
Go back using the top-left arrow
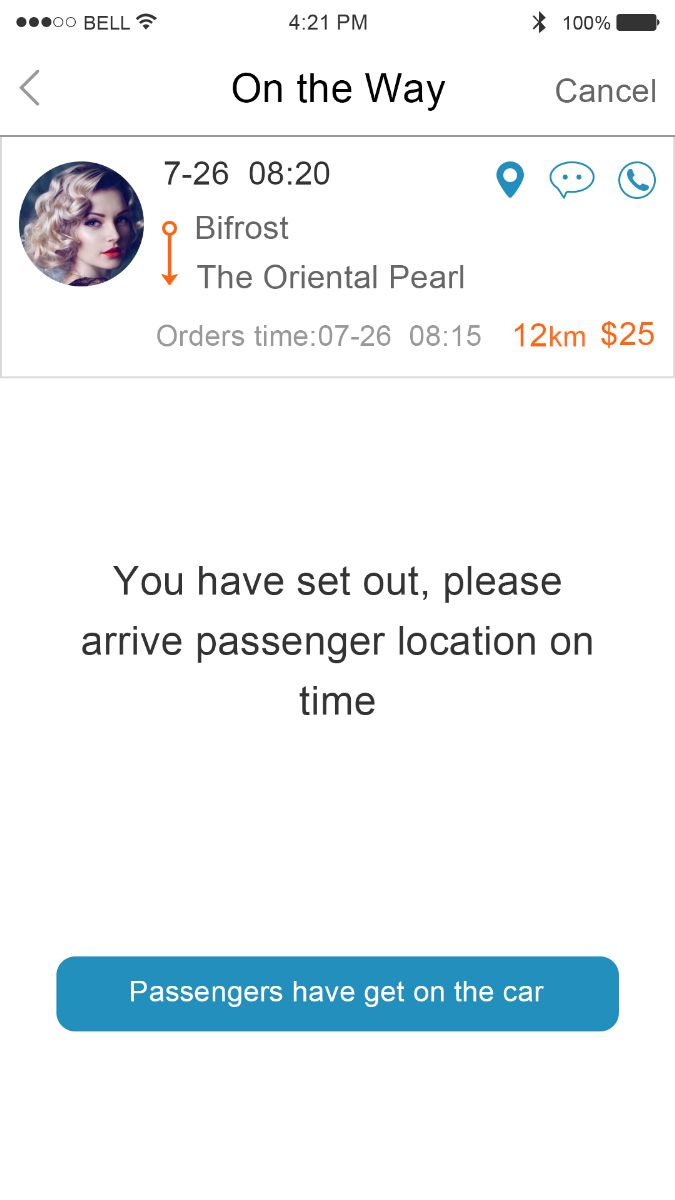click(30, 89)
